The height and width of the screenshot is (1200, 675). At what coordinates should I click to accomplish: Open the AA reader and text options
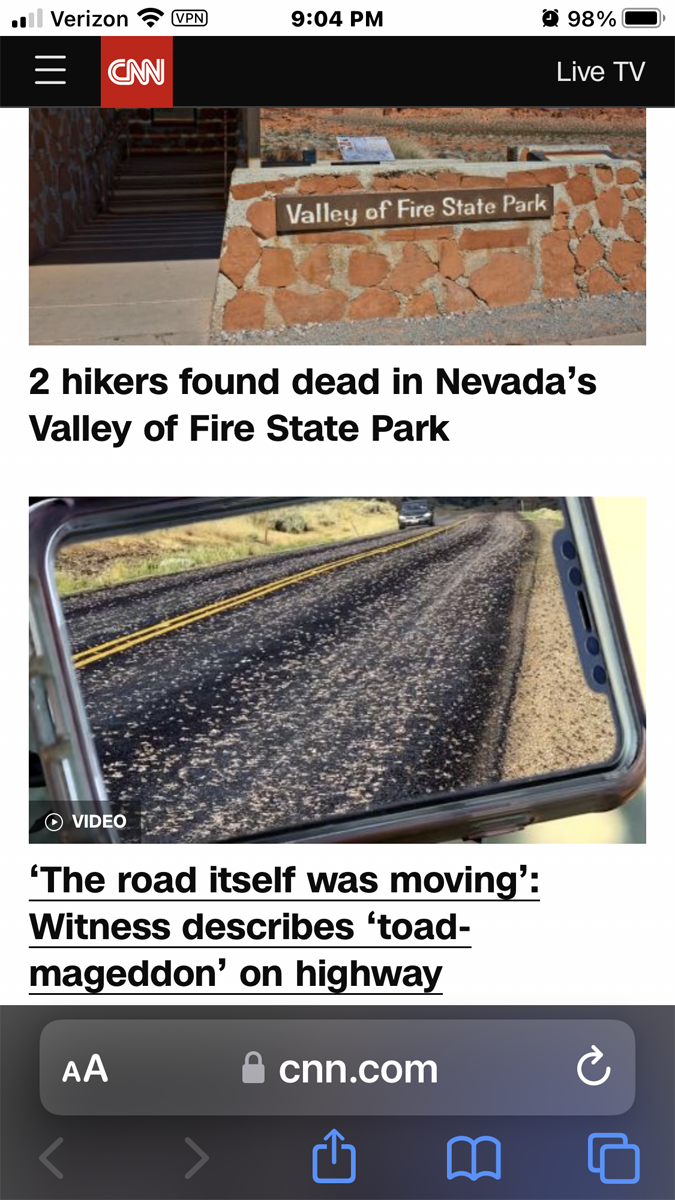tap(85, 1068)
